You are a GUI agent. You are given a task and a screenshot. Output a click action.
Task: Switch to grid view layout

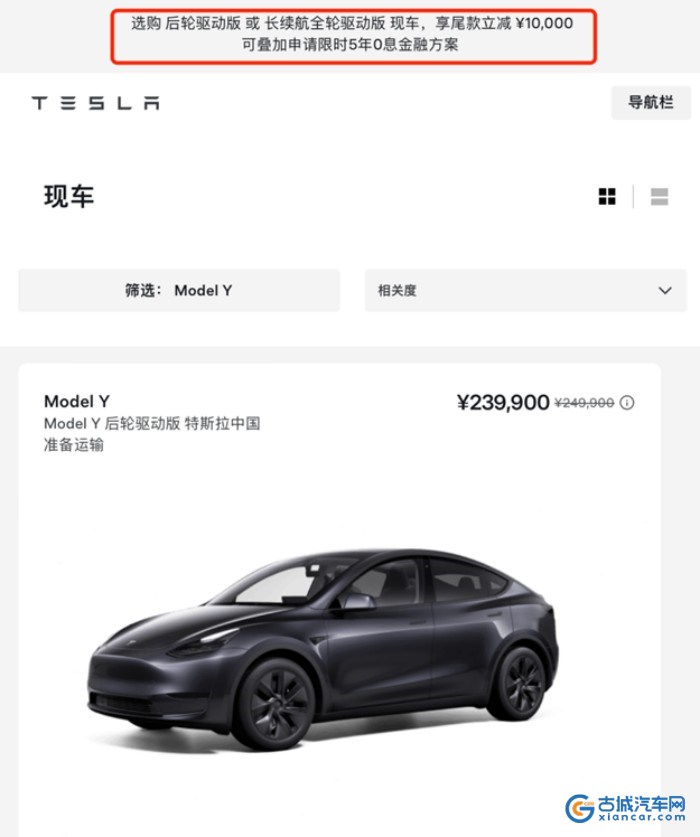click(607, 197)
